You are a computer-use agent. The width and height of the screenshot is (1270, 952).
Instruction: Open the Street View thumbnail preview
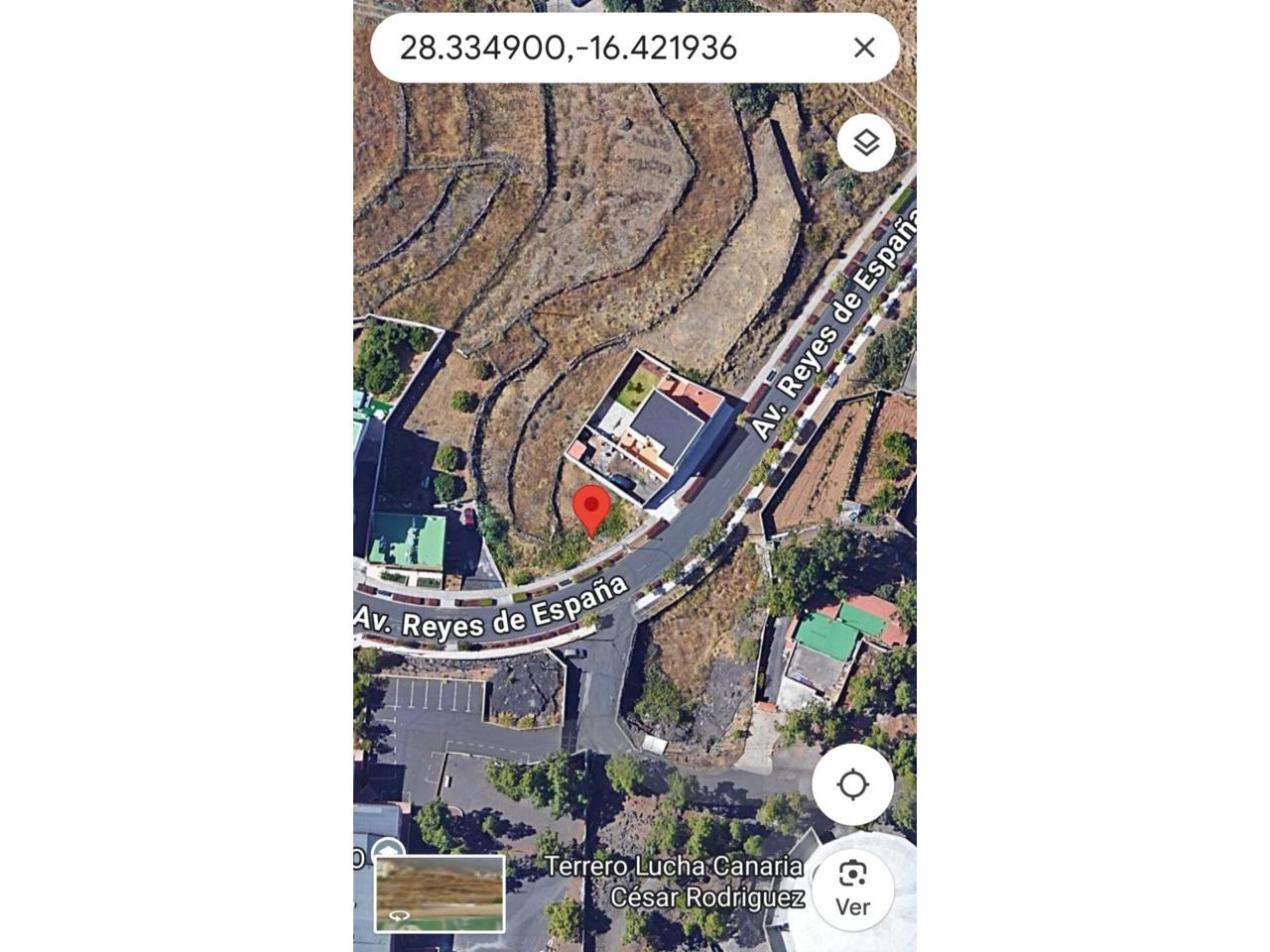pos(440,892)
